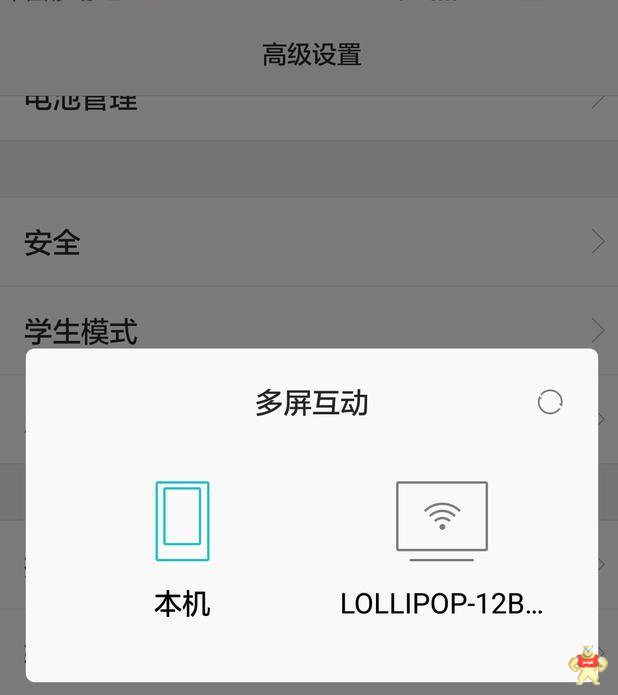Open the 安全 settings row
Image resolution: width=618 pixels, height=695 pixels.
pyautogui.click(x=309, y=242)
